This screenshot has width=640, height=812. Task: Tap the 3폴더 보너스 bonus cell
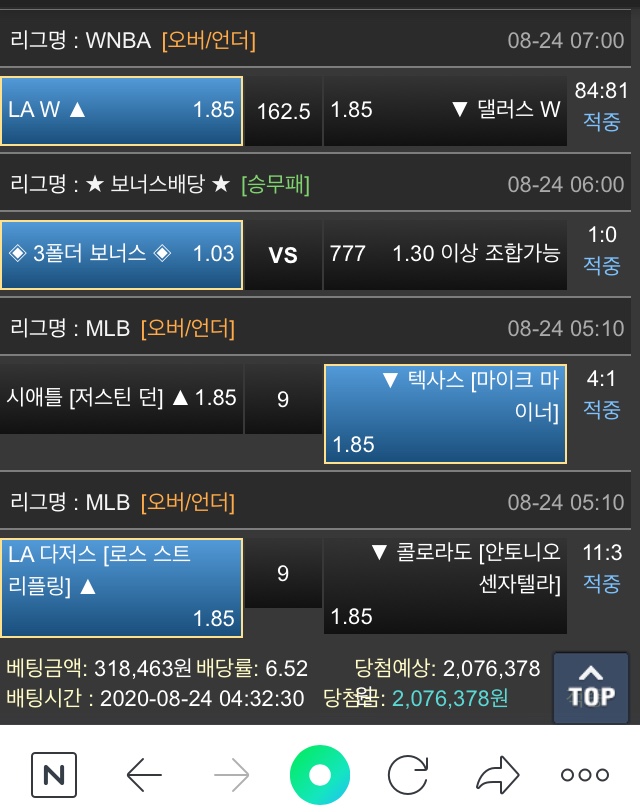pyautogui.click(x=121, y=255)
